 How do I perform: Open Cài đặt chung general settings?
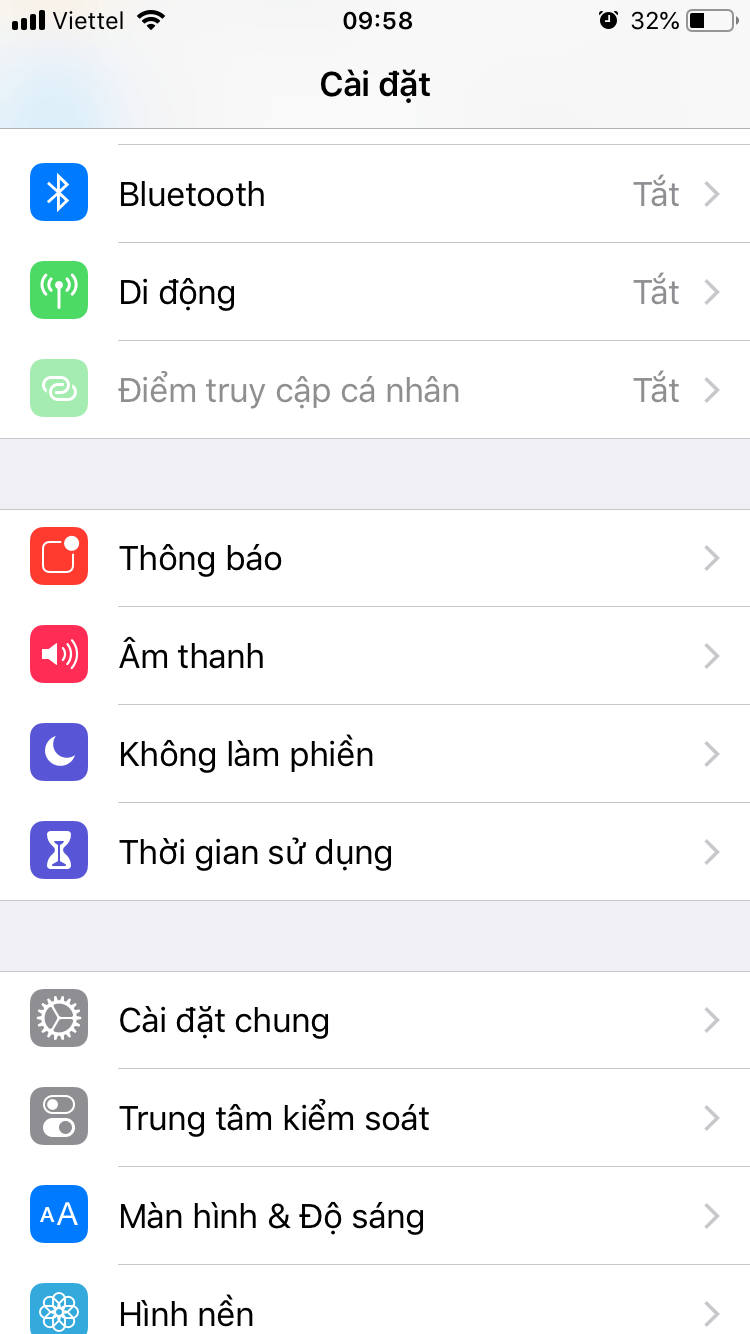click(375, 1020)
